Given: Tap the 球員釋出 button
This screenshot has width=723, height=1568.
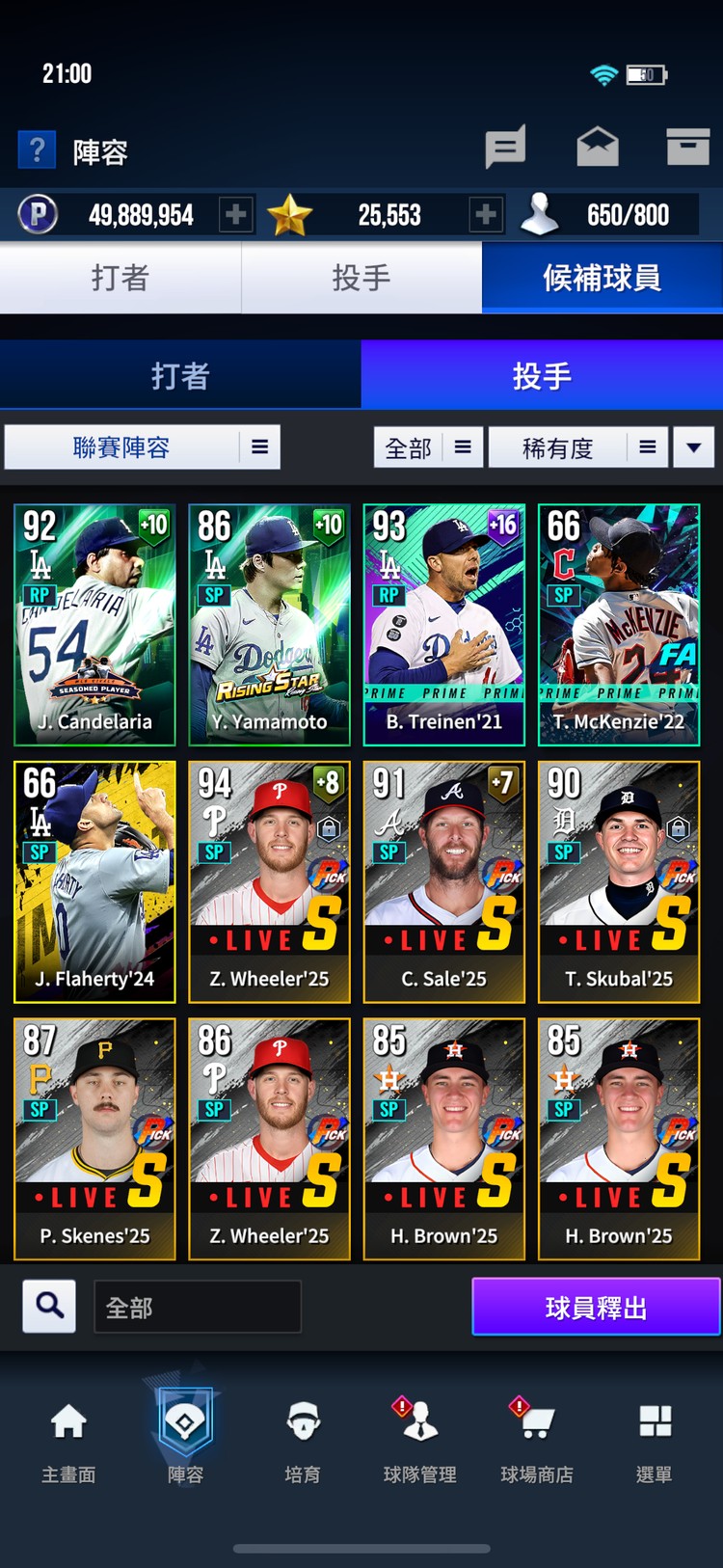Looking at the screenshot, I should pyautogui.click(x=596, y=1307).
